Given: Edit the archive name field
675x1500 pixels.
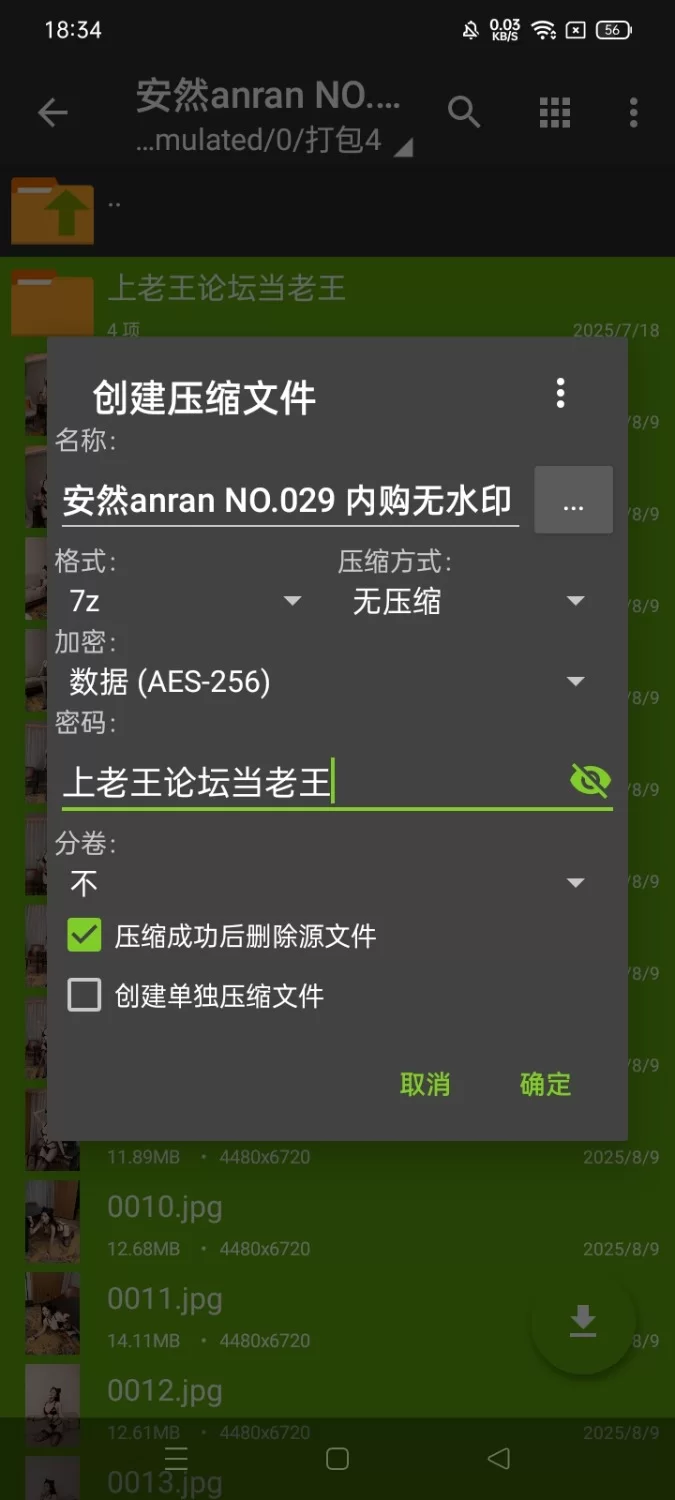Looking at the screenshot, I should coord(288,500).
